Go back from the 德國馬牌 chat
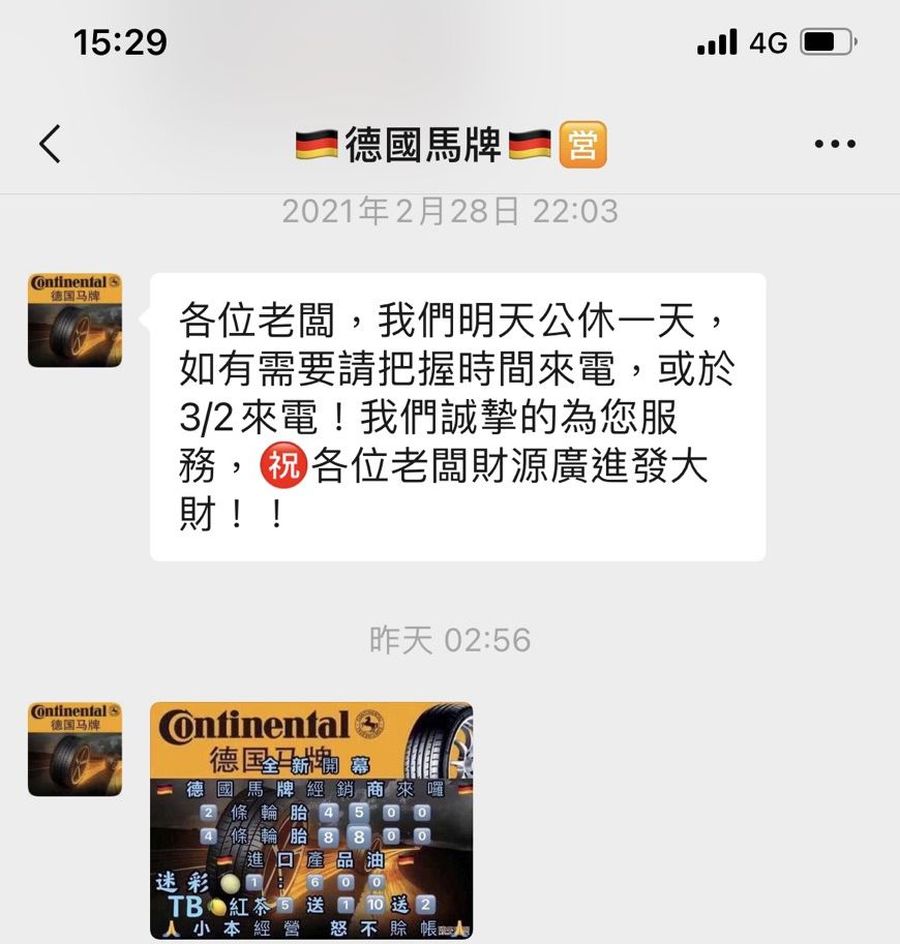Image resolution: width=900 pixels, height=944 pixels. [50, 144]
